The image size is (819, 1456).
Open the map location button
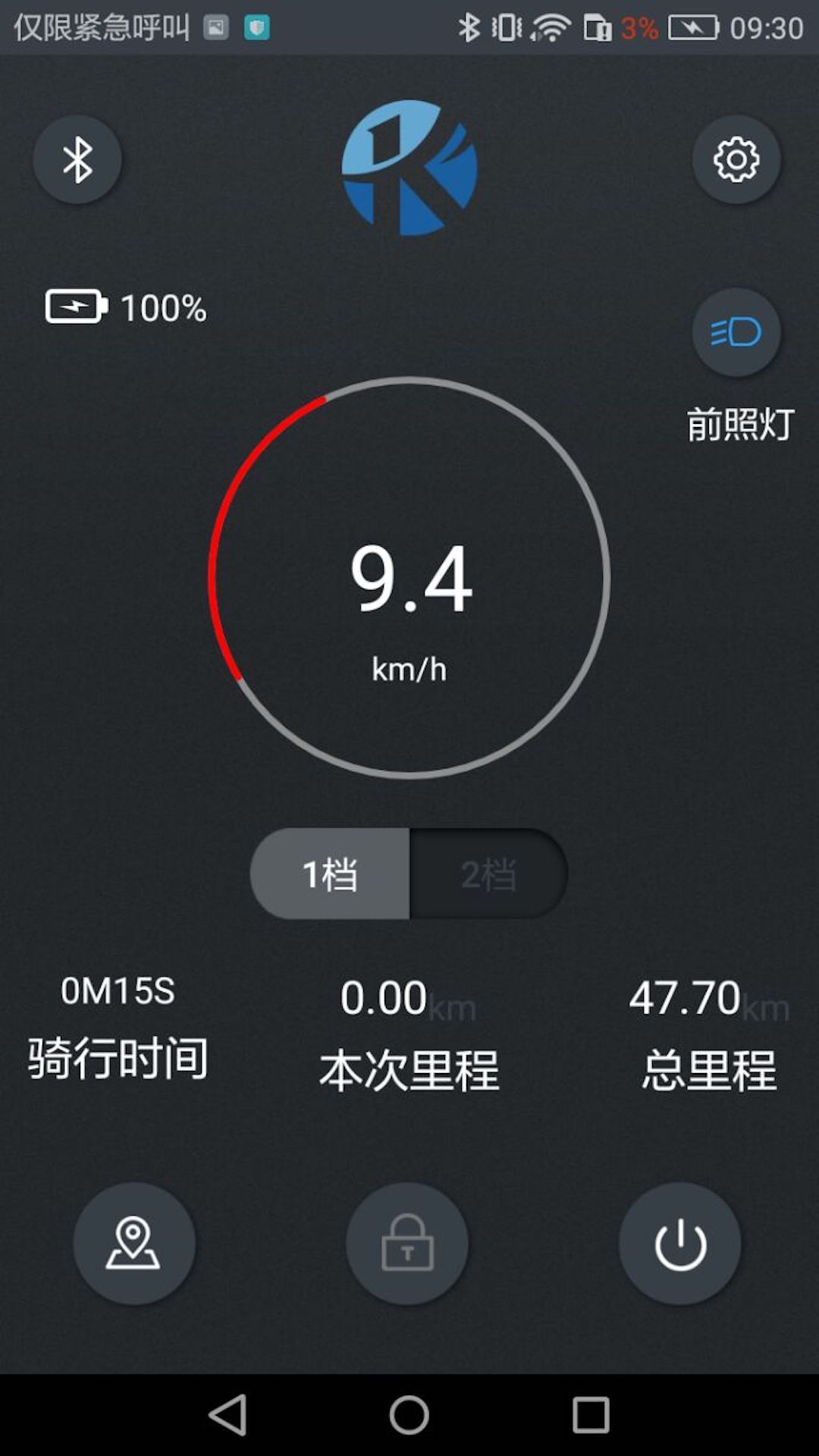coord(134,1244)
